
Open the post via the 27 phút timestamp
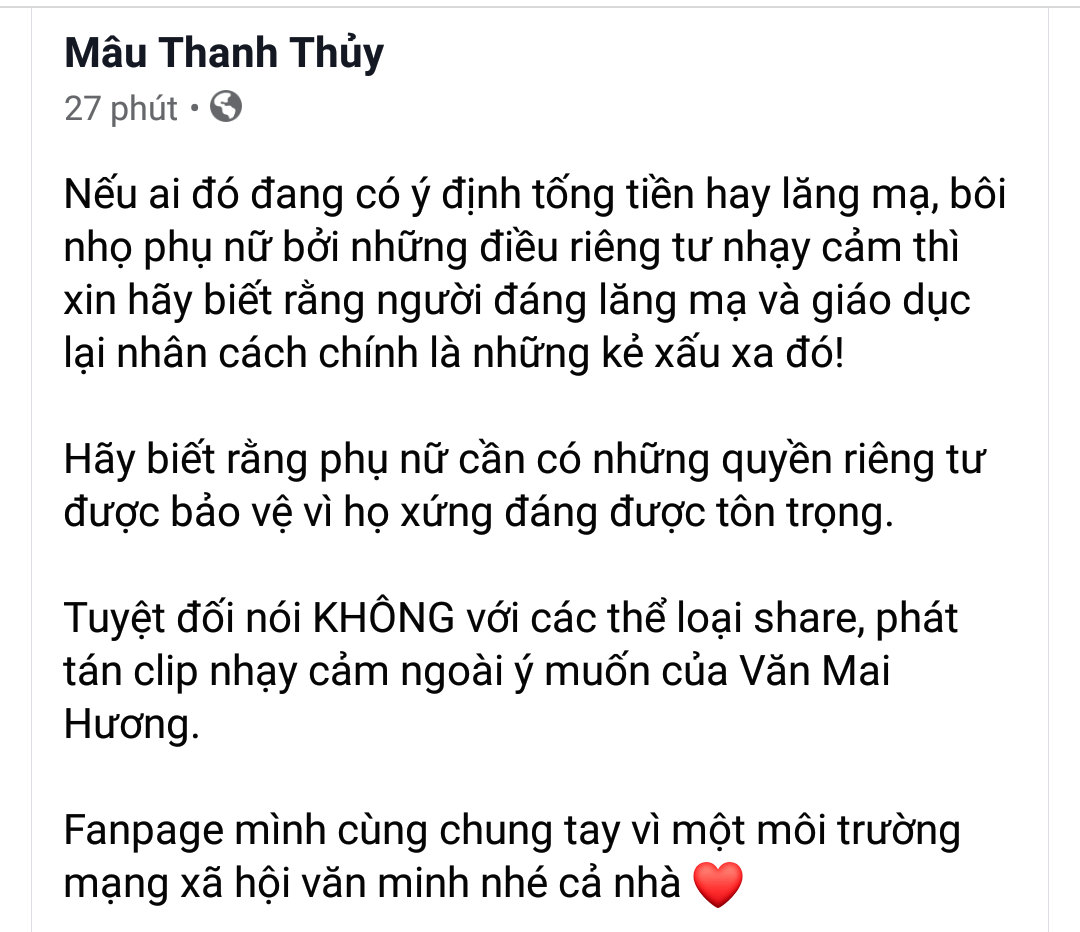point(120,108)
